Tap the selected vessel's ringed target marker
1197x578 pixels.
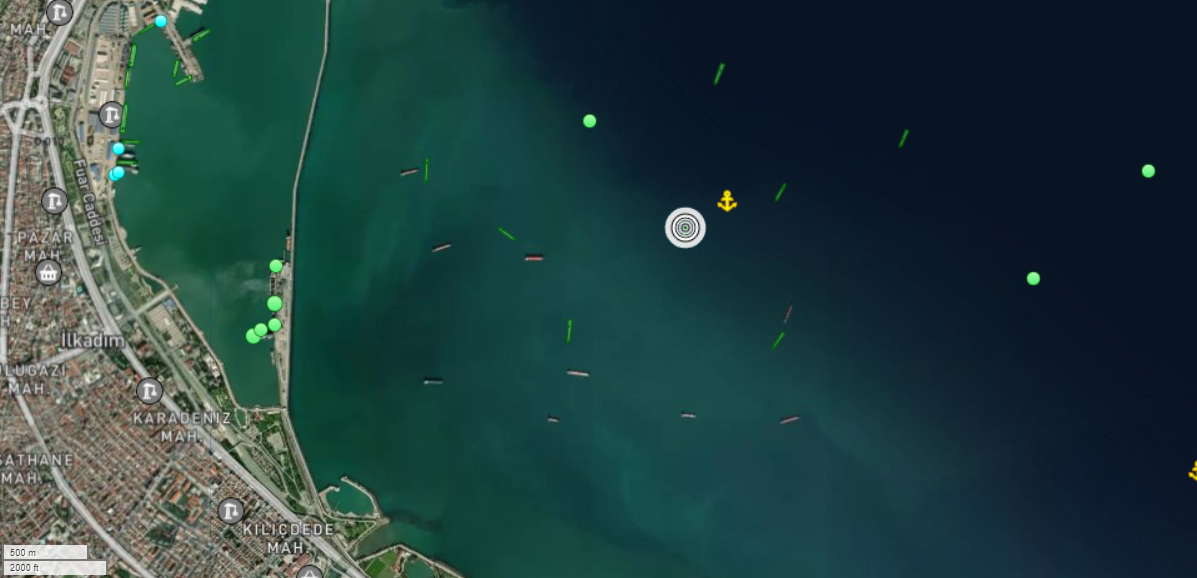click(x=685, y=228)
